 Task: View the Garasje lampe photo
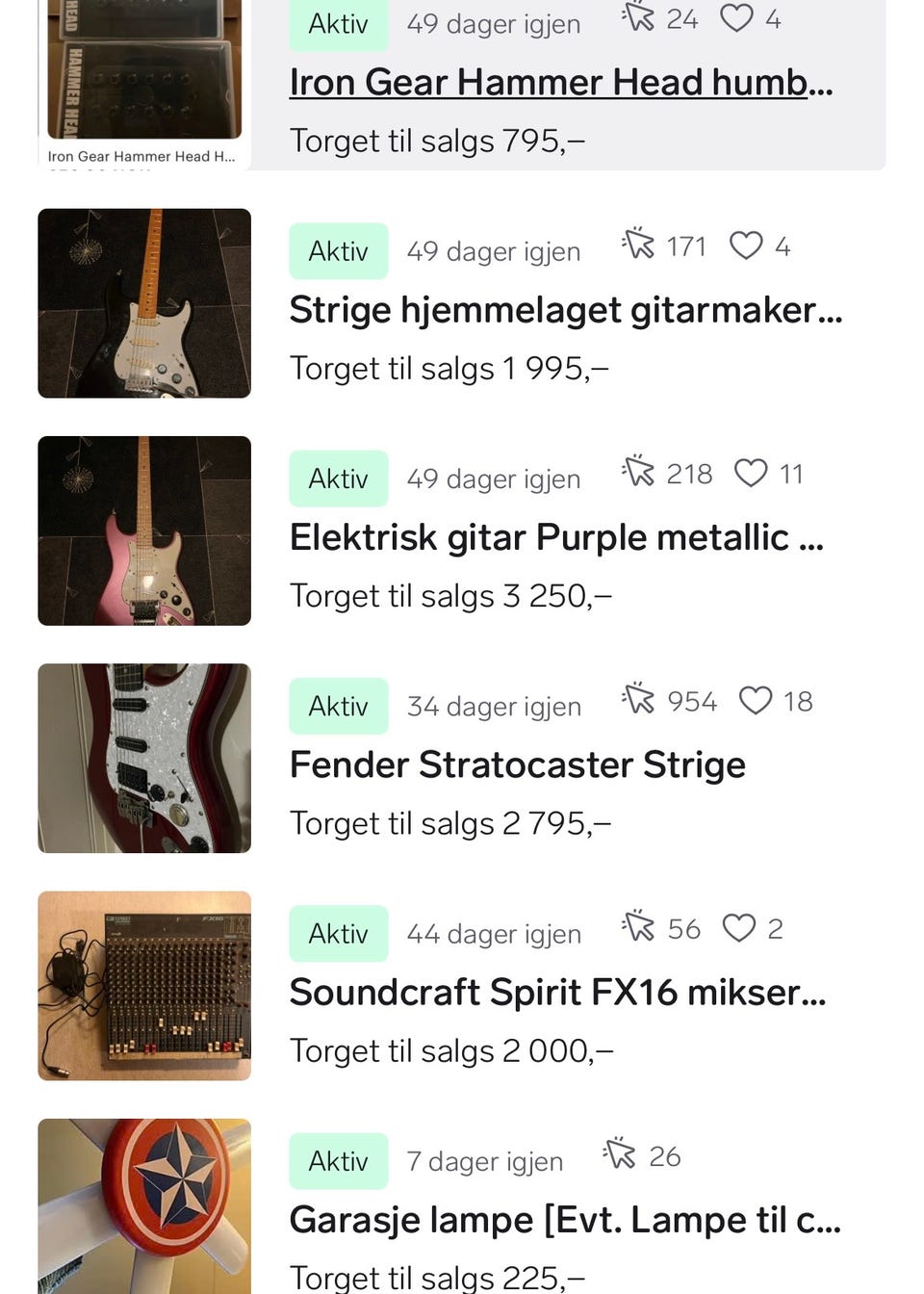[144, 1205]
